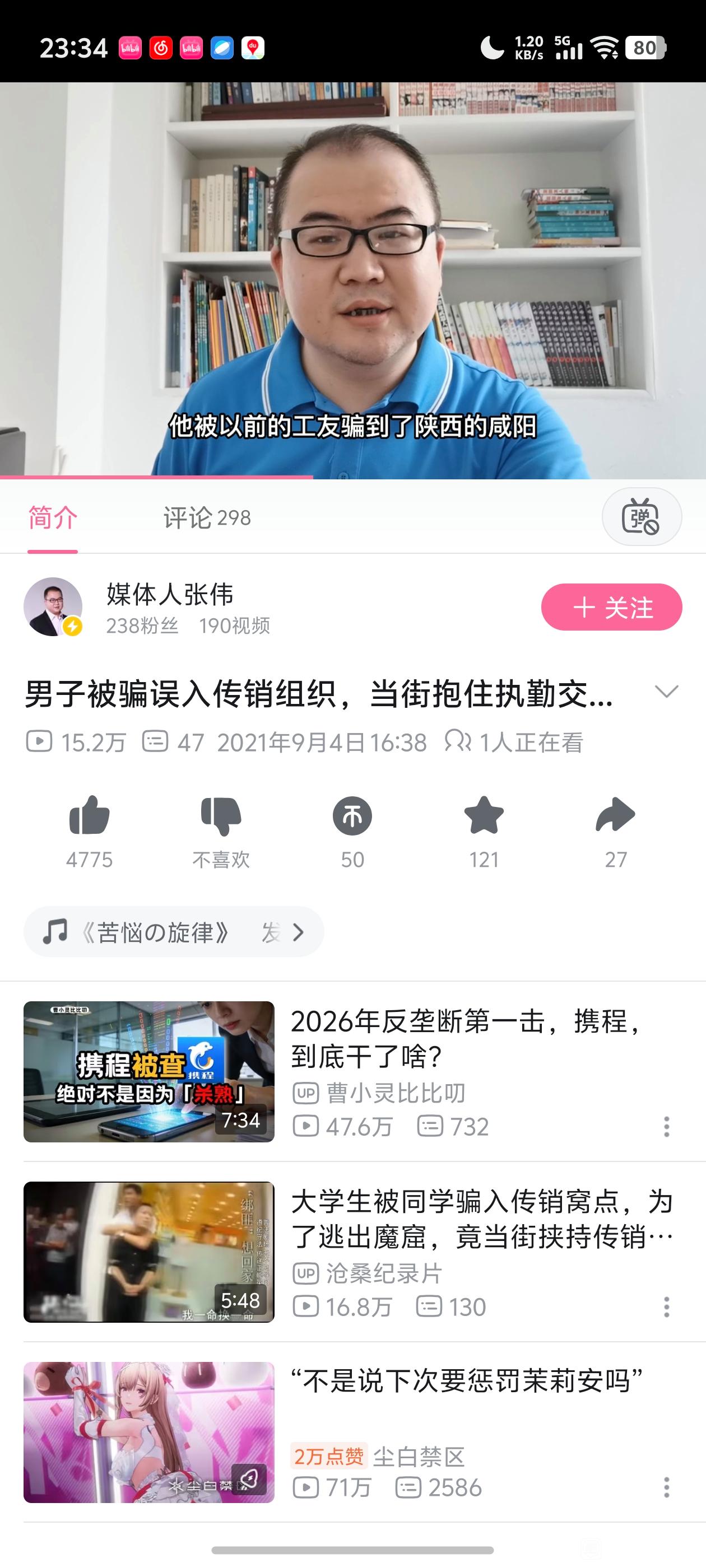Add this video to favorites

[x=484, y=816]
